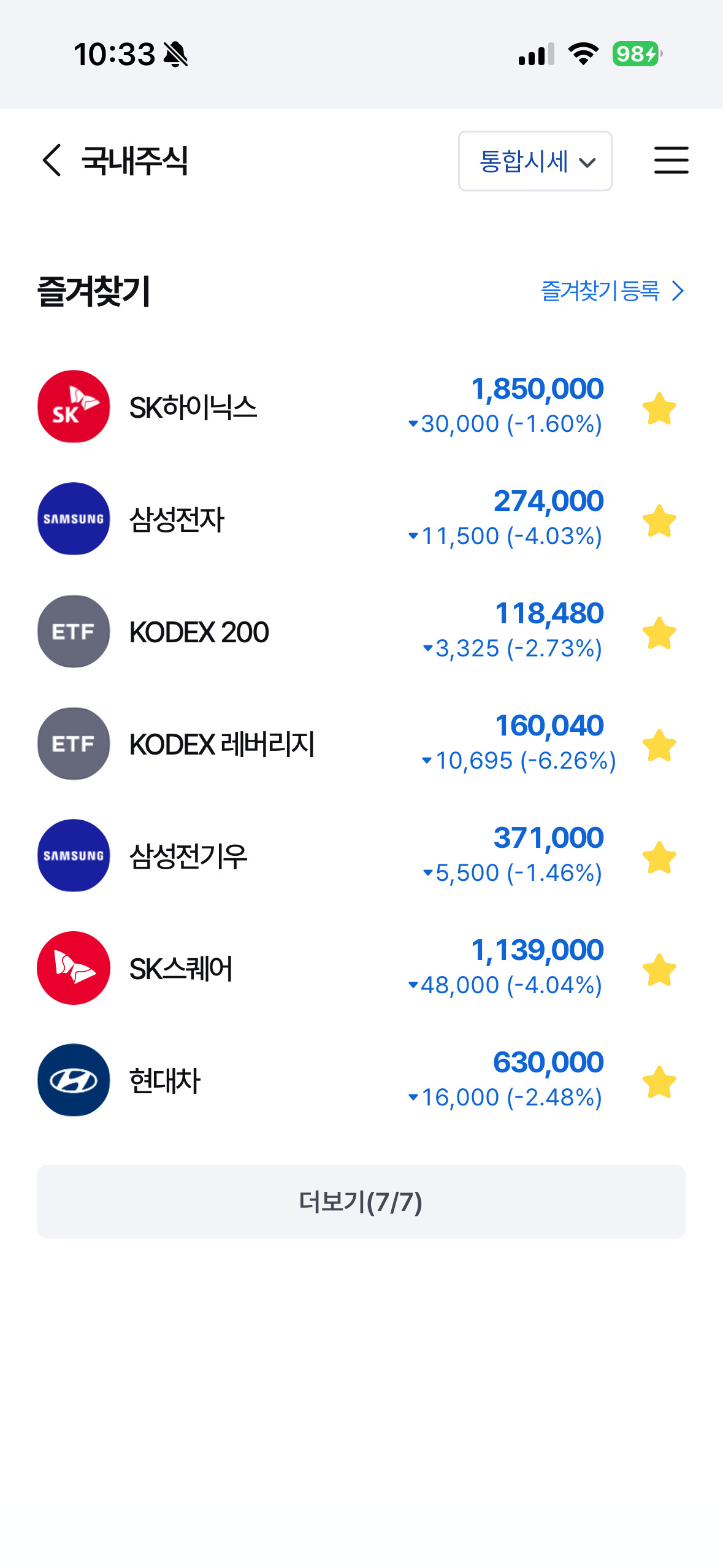Toggle the star for 삼성전자
The image size is (723, 1568).
coord(659,521)
